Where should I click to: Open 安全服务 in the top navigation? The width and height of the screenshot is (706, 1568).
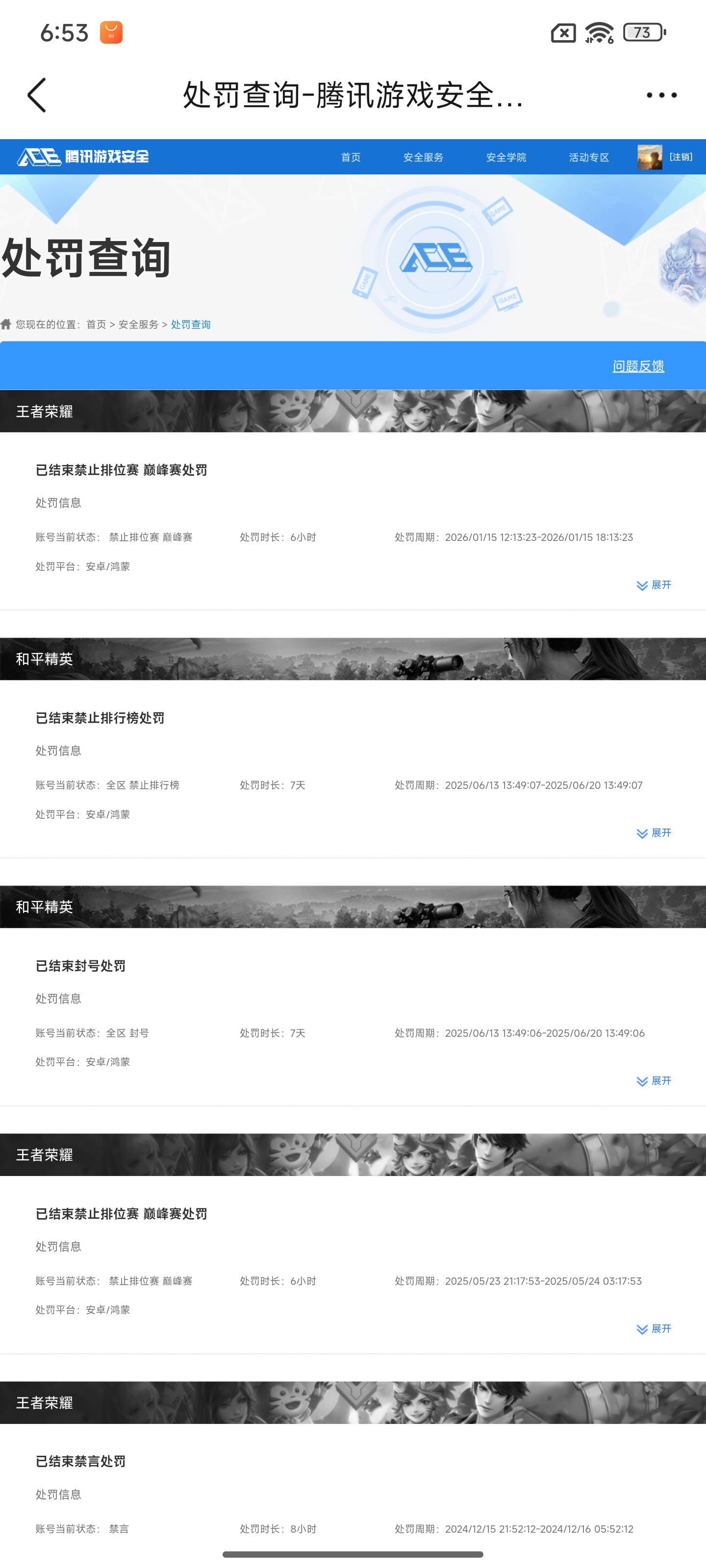(x=423, y=157)
